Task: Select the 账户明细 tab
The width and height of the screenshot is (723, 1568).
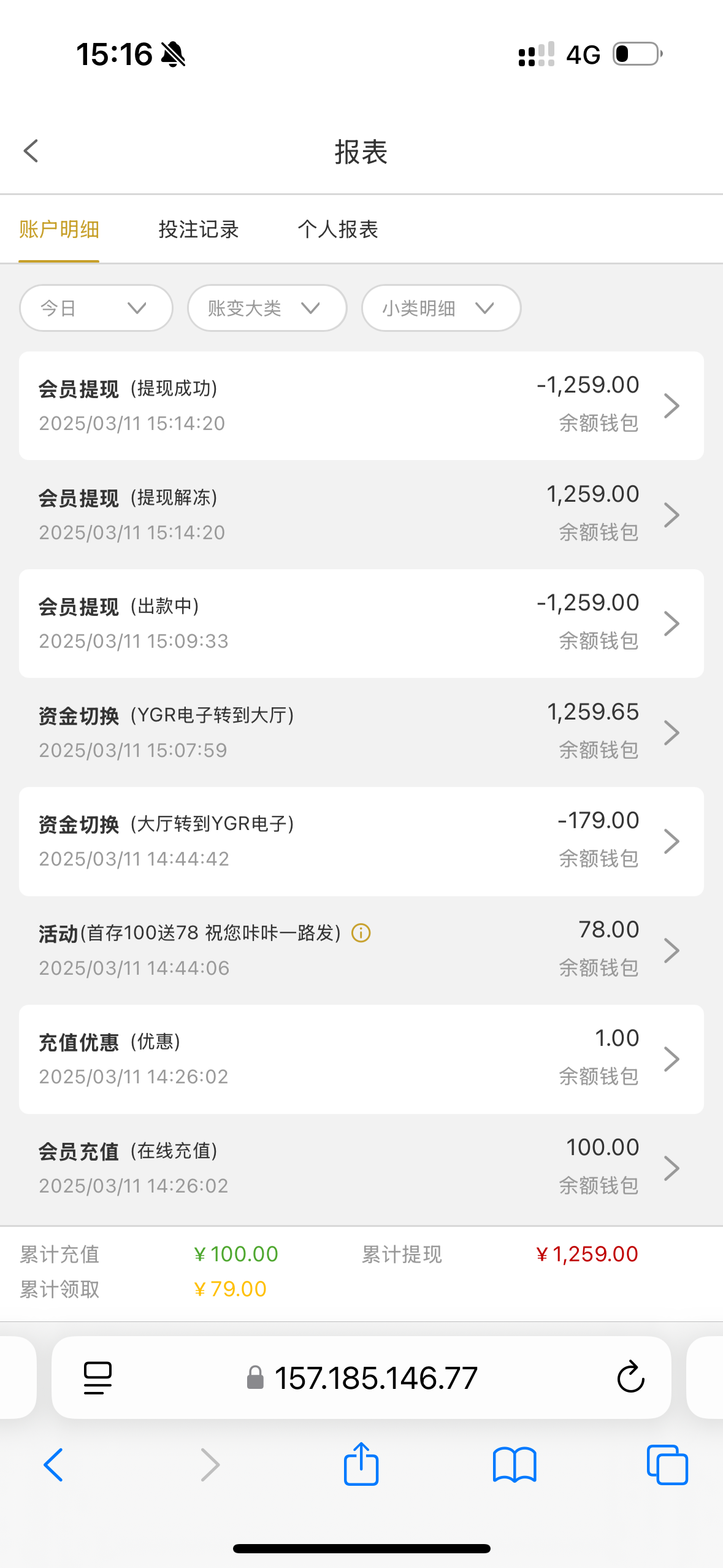Action: (59, 229)
